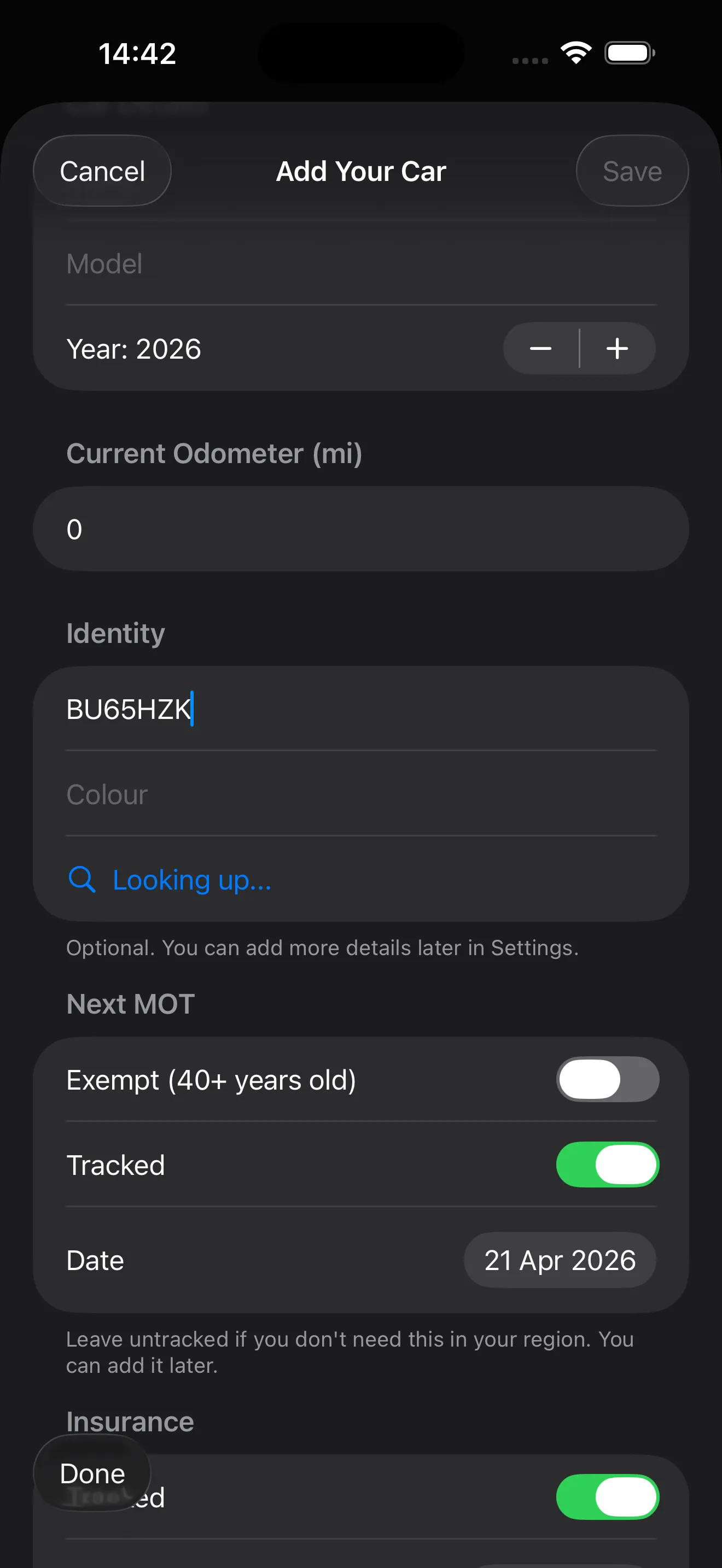Viewport: 722px width, 1568px height.
Task: Disable the Tracked toggle under Next MOT
Action: (607, 1165)
